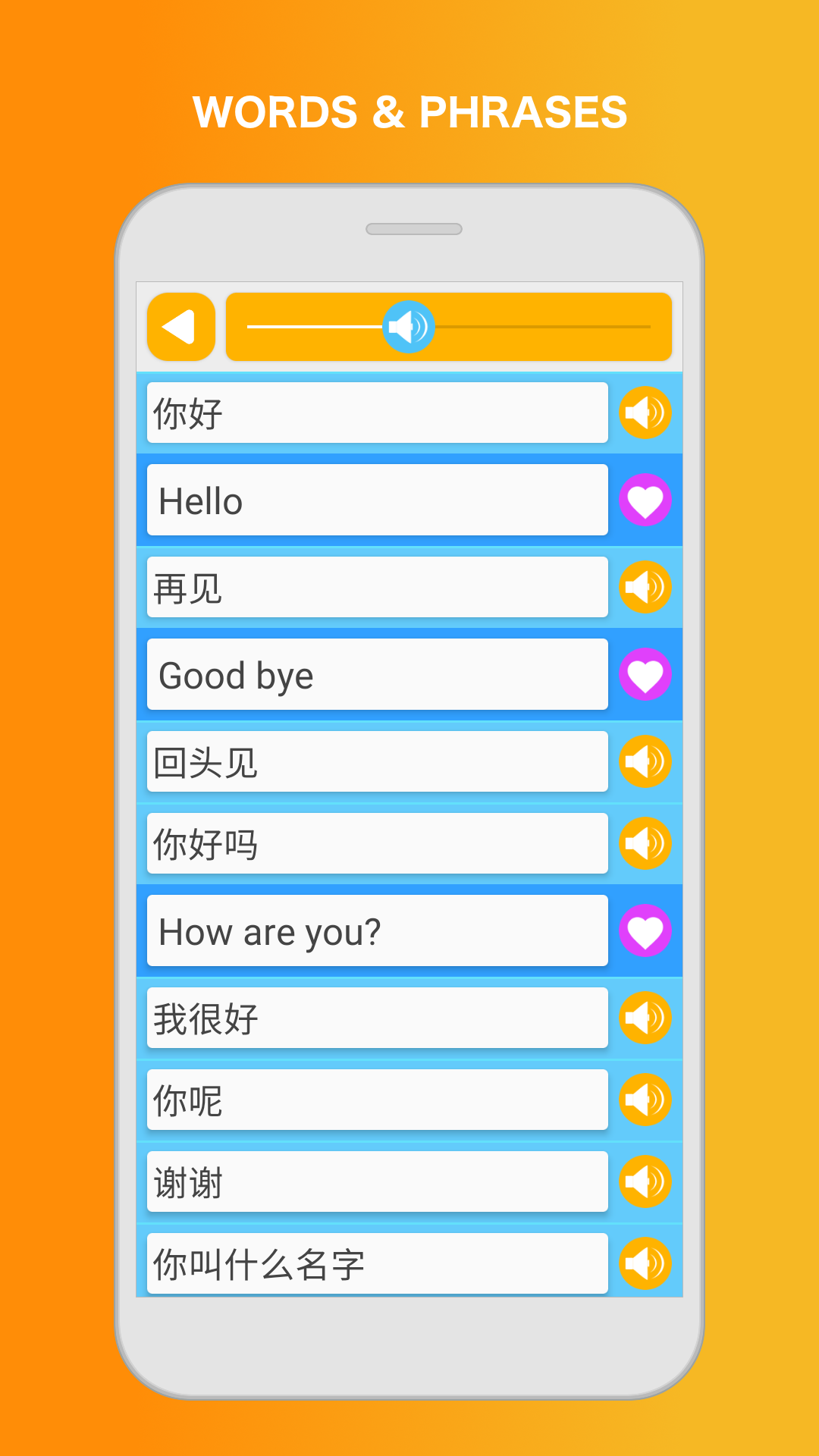Play audio for 你呢
This screenshot has width=819, height=1456.
tap(645, 1100)
